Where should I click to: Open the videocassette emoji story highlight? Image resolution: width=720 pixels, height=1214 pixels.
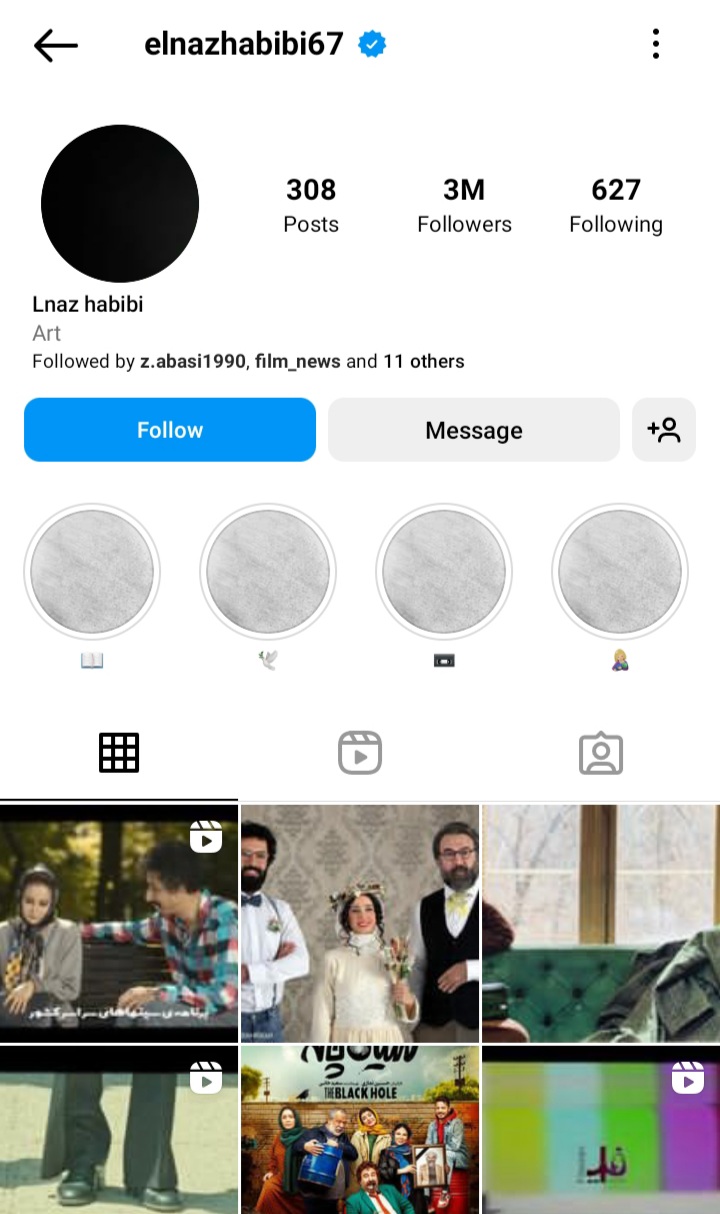[x=444, y=572]
